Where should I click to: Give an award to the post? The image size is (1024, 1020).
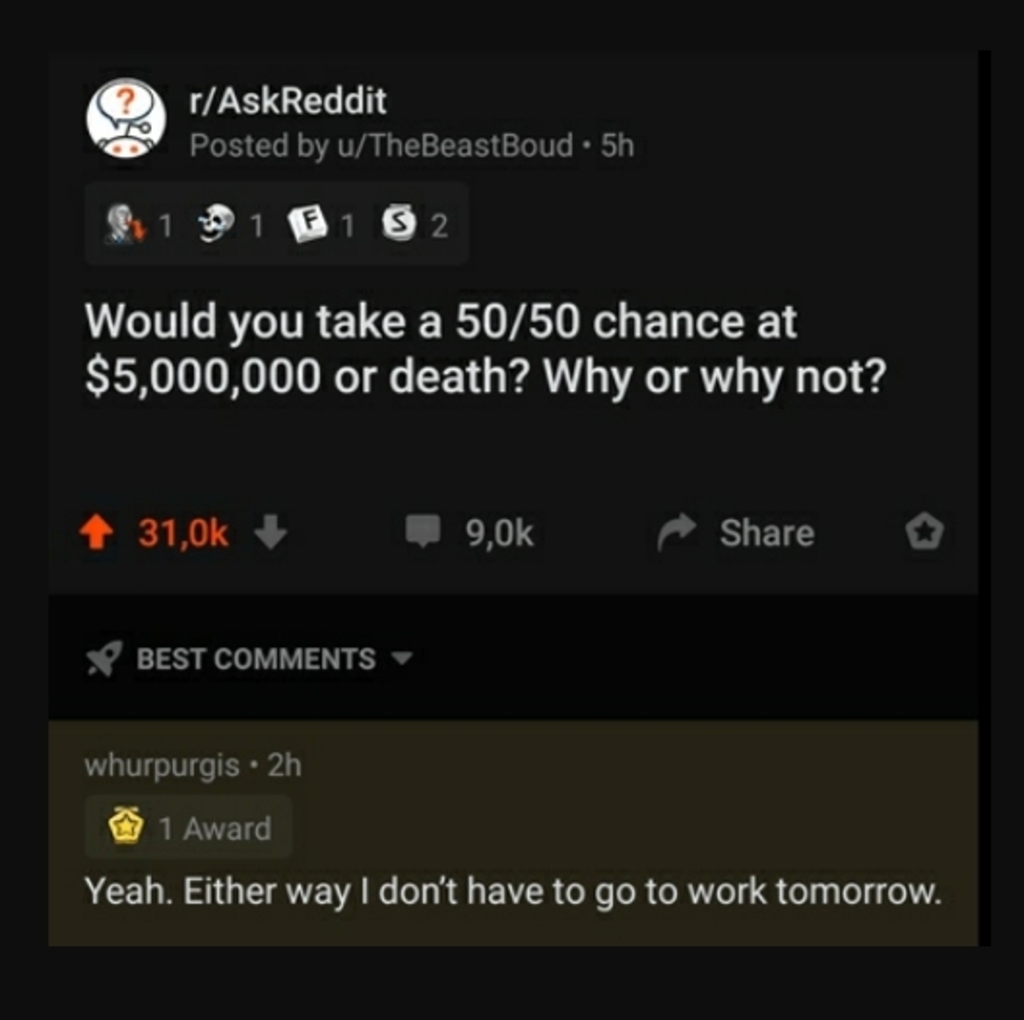coord(924,533)
